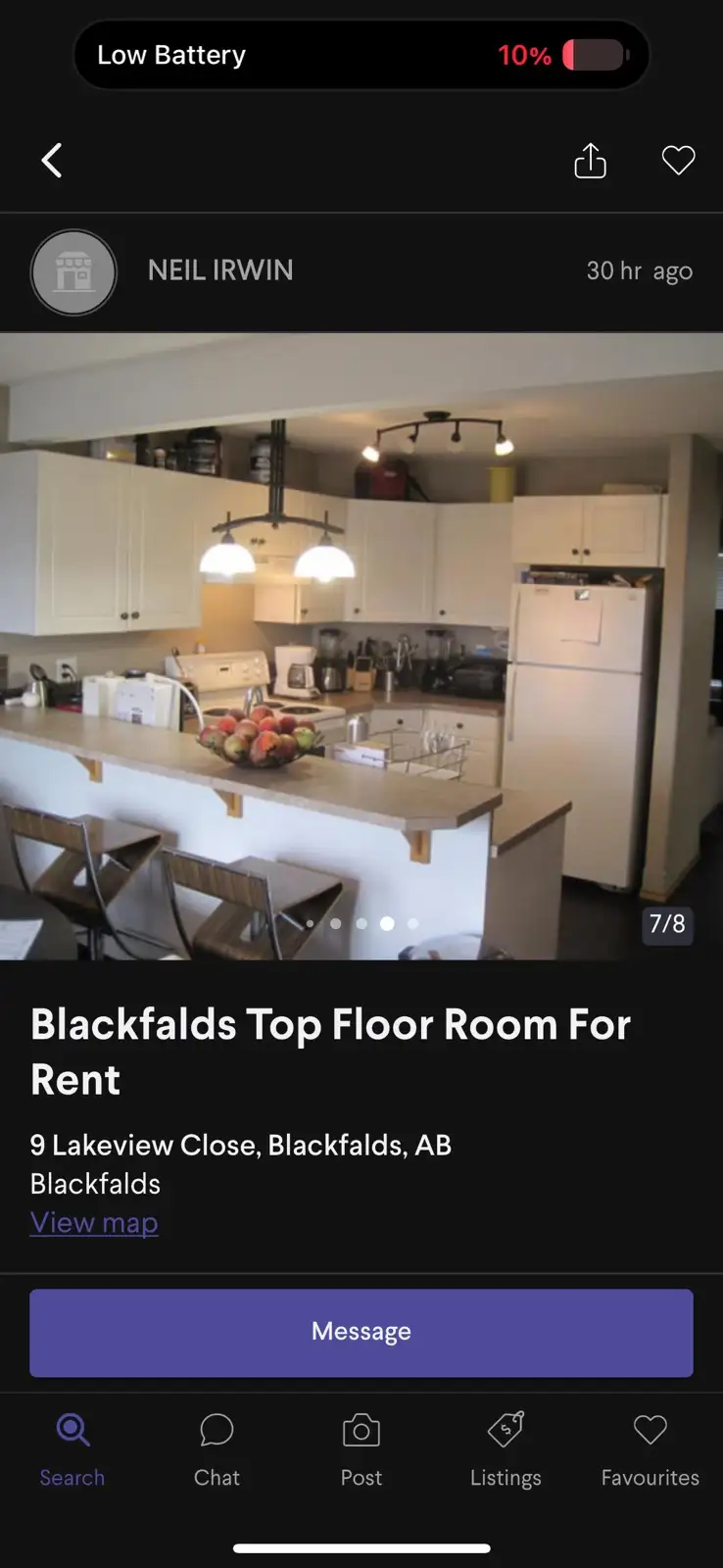Tap the View map link

pos(94,1223)
